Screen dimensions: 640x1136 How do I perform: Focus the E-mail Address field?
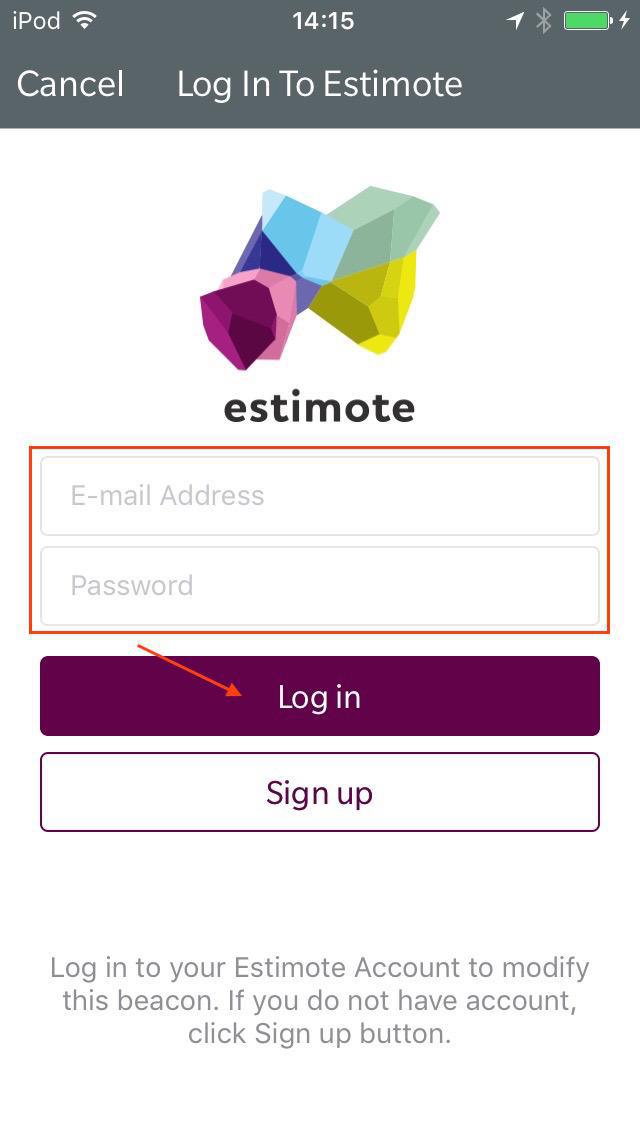pos(319,496)
